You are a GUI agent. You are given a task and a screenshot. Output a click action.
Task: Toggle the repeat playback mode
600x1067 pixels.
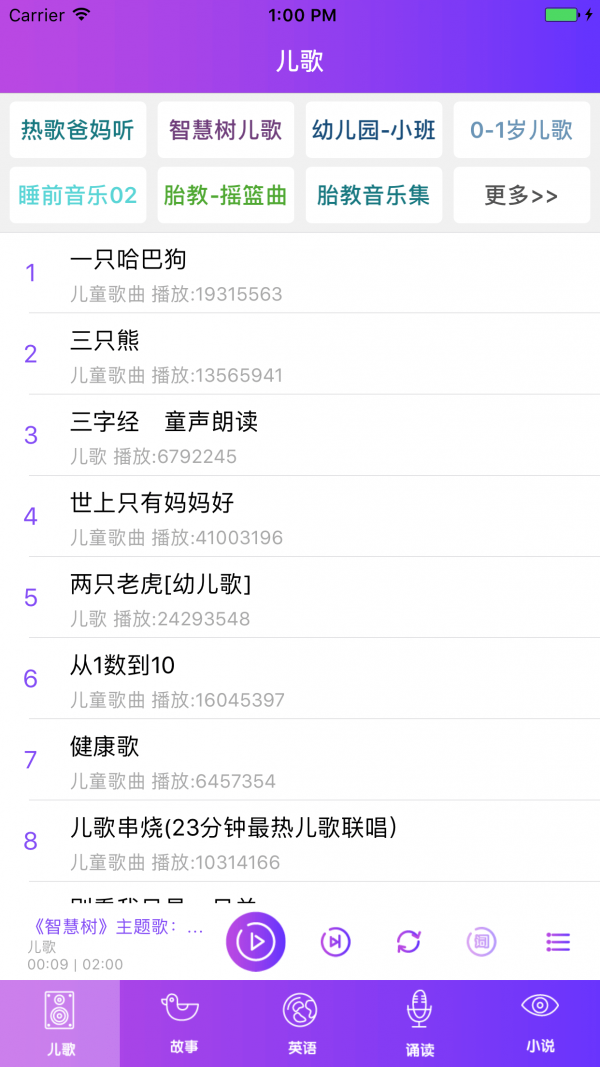point(409,941)
